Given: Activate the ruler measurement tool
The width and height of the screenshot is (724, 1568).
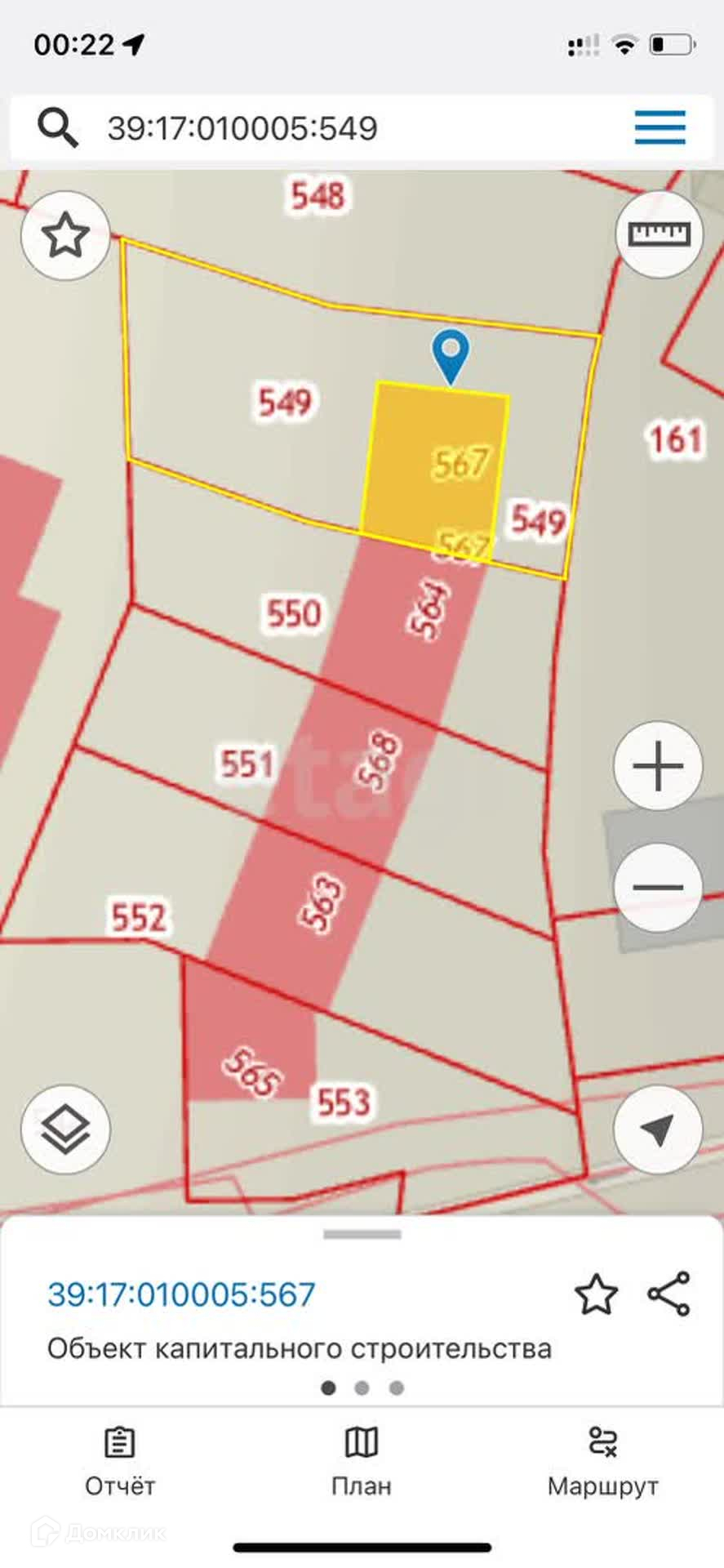Looking at the screenshot, I should (x=659, y=234).
